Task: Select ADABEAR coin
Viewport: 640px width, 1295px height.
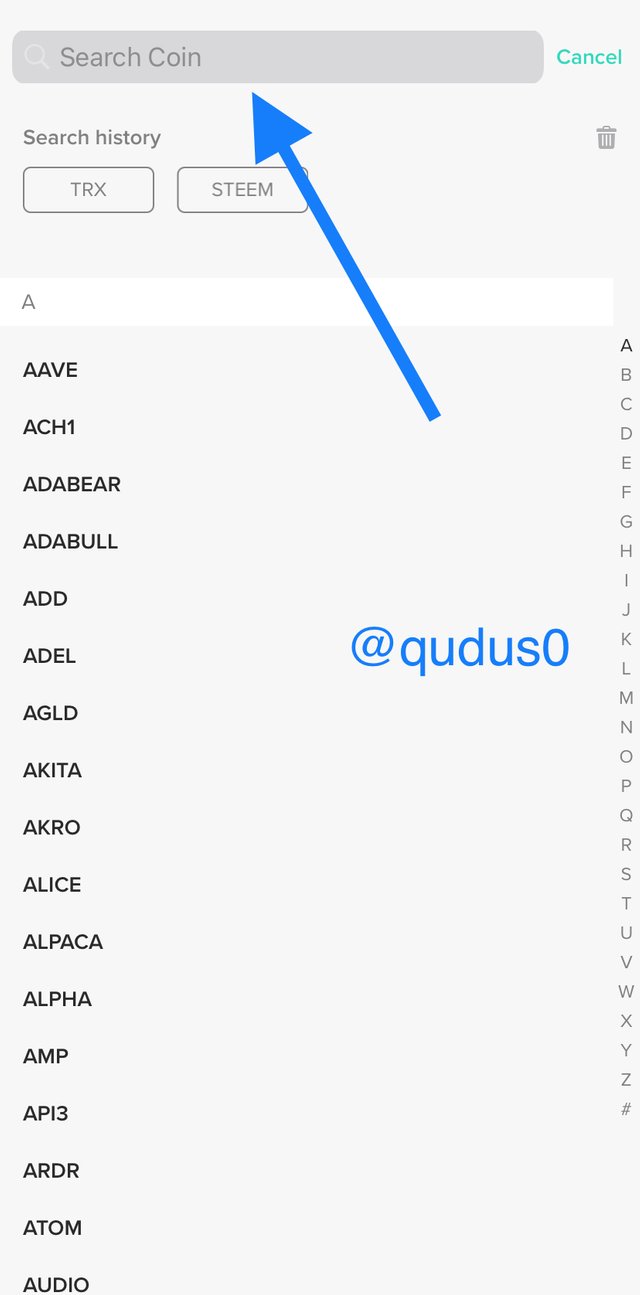Action: 72,484
